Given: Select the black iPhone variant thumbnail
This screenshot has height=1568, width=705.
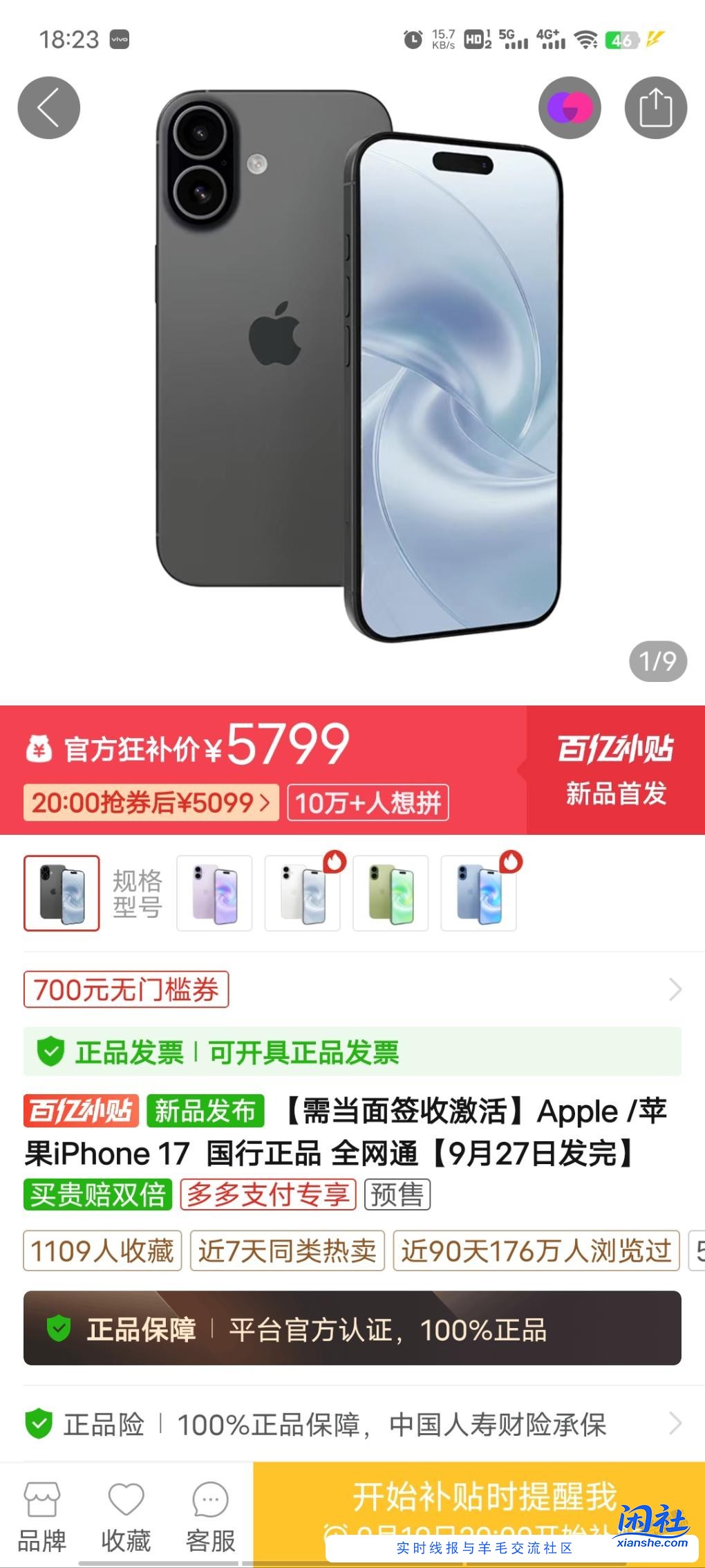Looking at the screenshot, I should click(62, 893).
